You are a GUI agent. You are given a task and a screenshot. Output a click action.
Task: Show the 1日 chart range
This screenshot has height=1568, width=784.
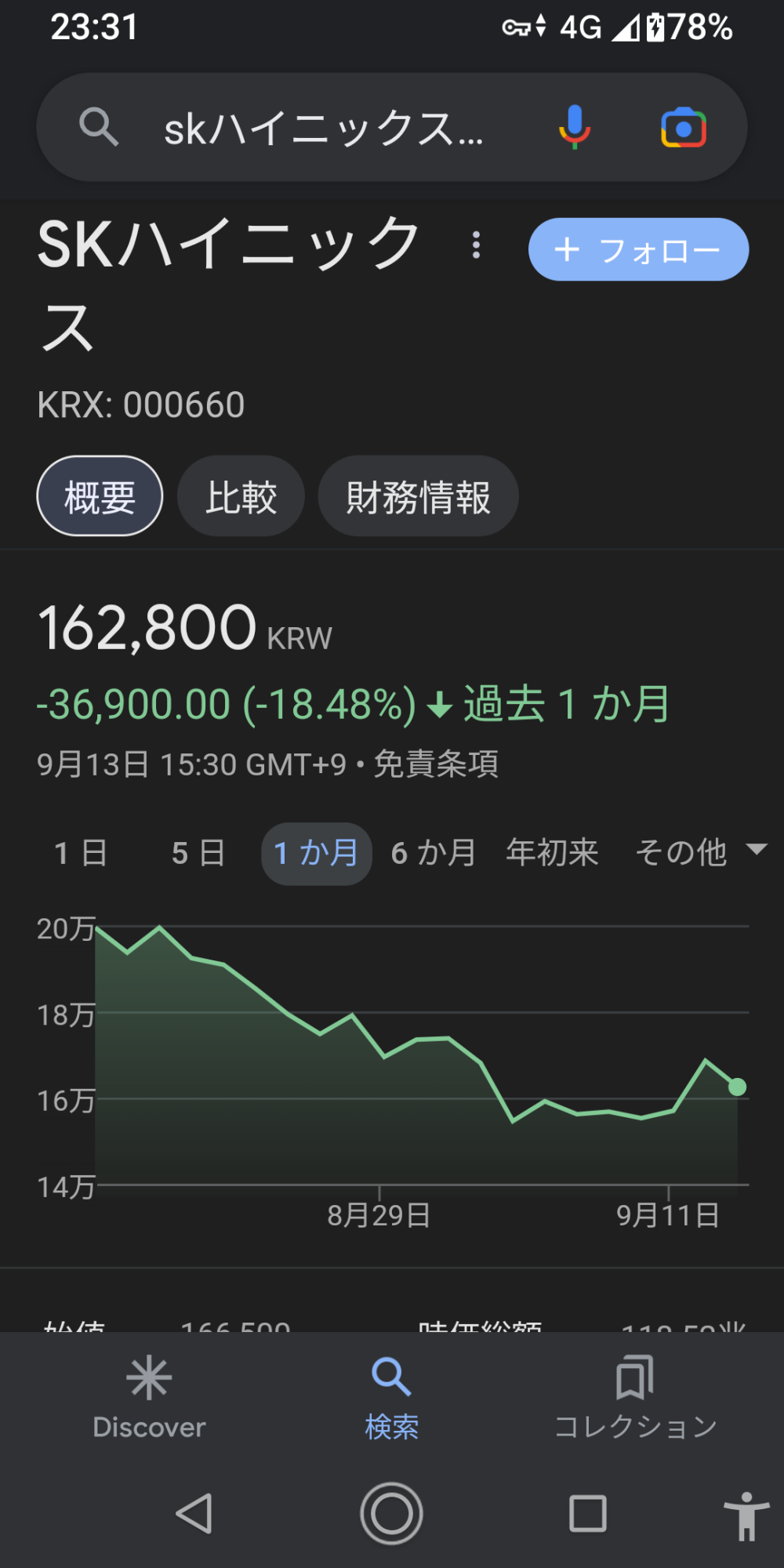pos(81,853)
